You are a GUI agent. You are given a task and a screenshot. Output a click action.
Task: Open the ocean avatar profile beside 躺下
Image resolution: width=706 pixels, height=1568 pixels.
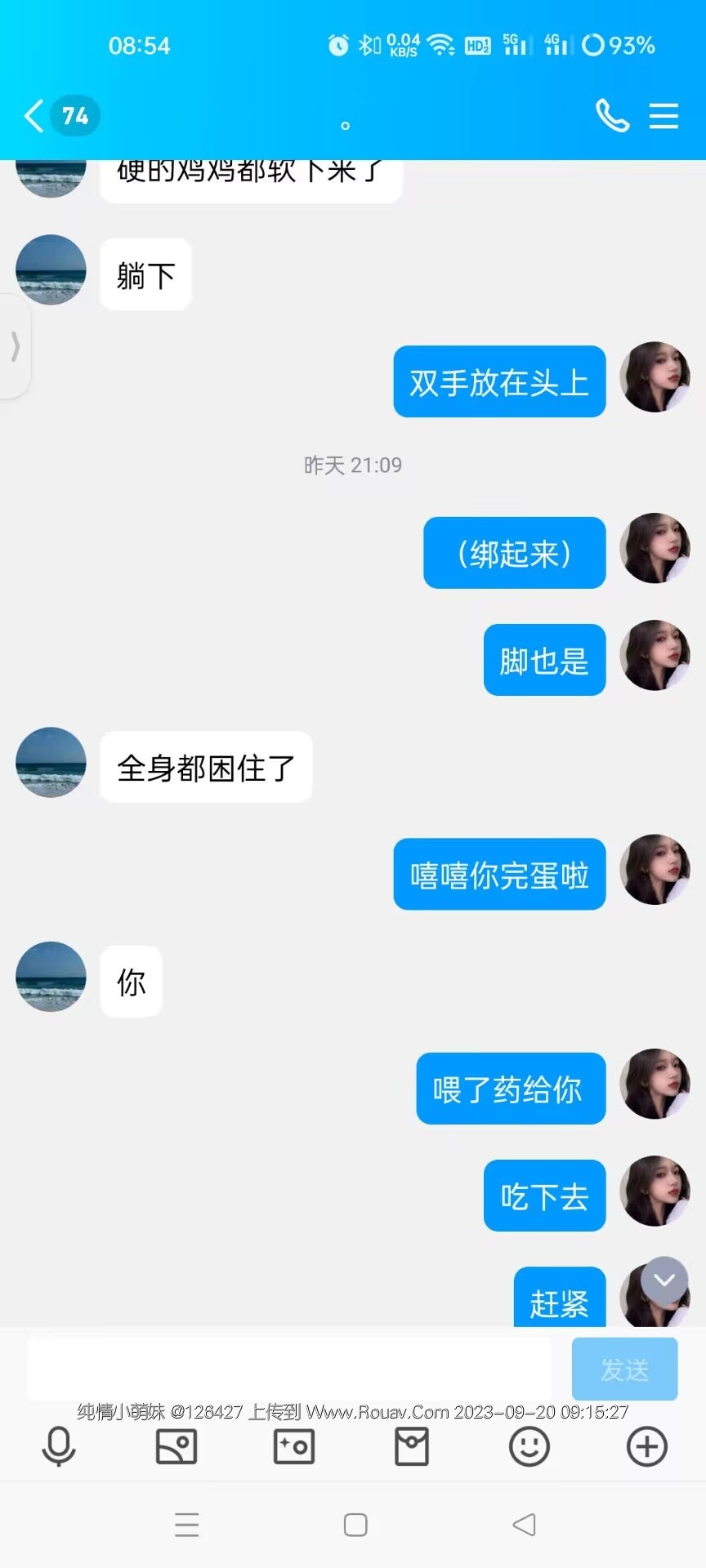pyautogui.click(x=51, y=270)
